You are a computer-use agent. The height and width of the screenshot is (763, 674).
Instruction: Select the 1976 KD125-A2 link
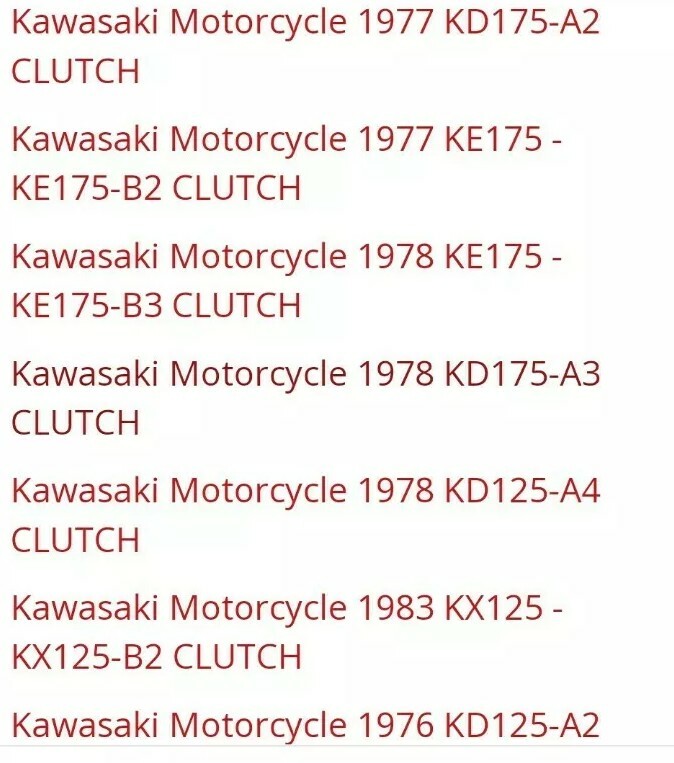tap(305, 724)
